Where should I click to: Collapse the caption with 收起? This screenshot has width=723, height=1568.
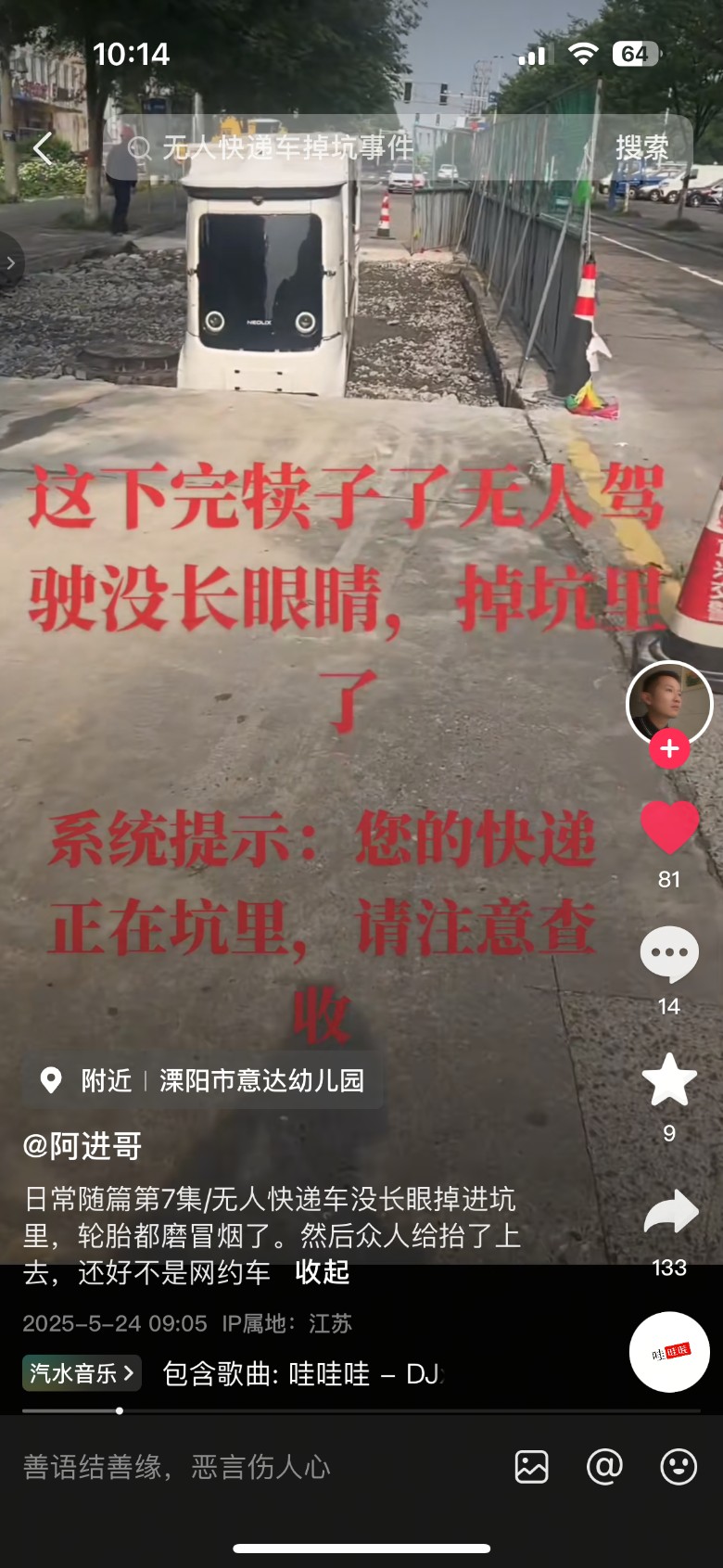[x=322, y=1272]
